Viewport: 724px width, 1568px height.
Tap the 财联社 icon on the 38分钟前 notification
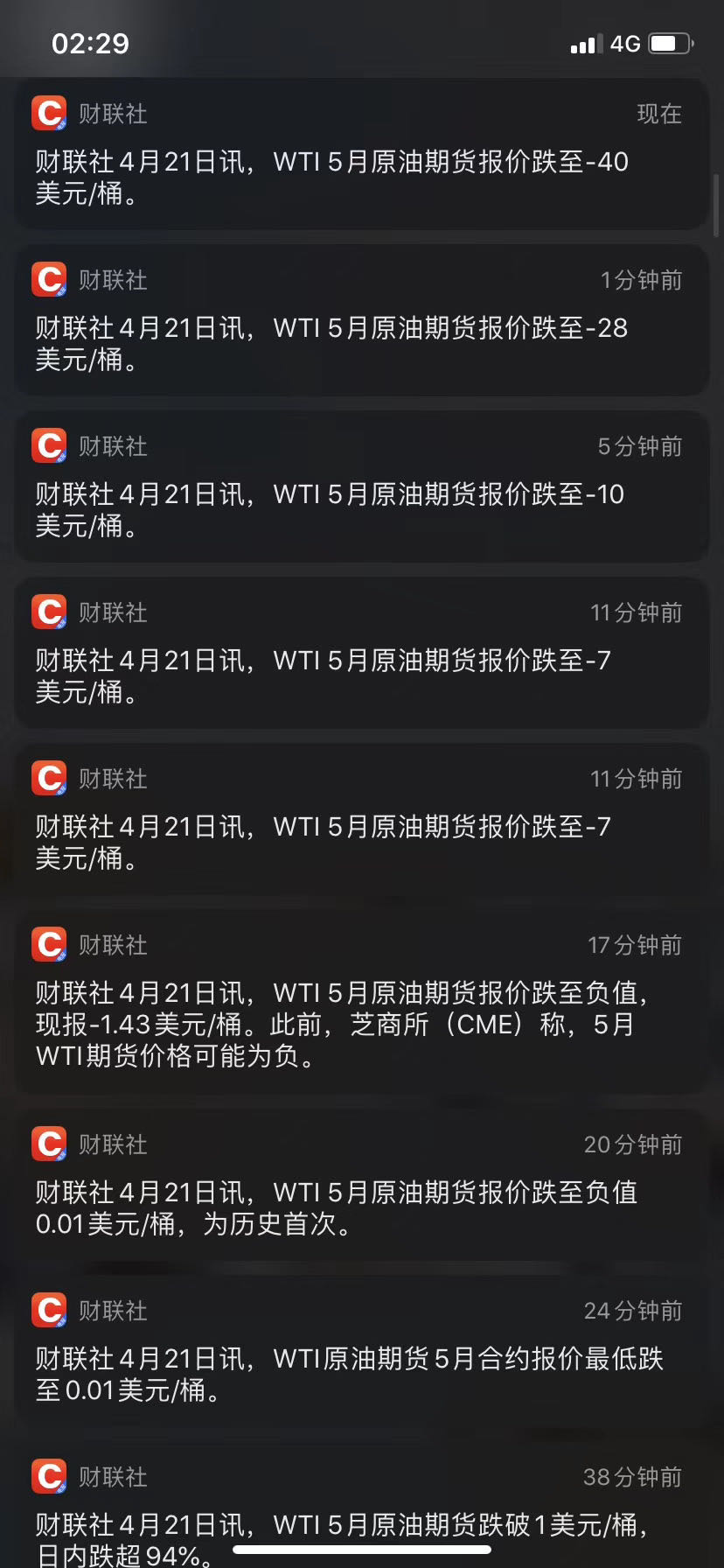tap(49, 1475)
